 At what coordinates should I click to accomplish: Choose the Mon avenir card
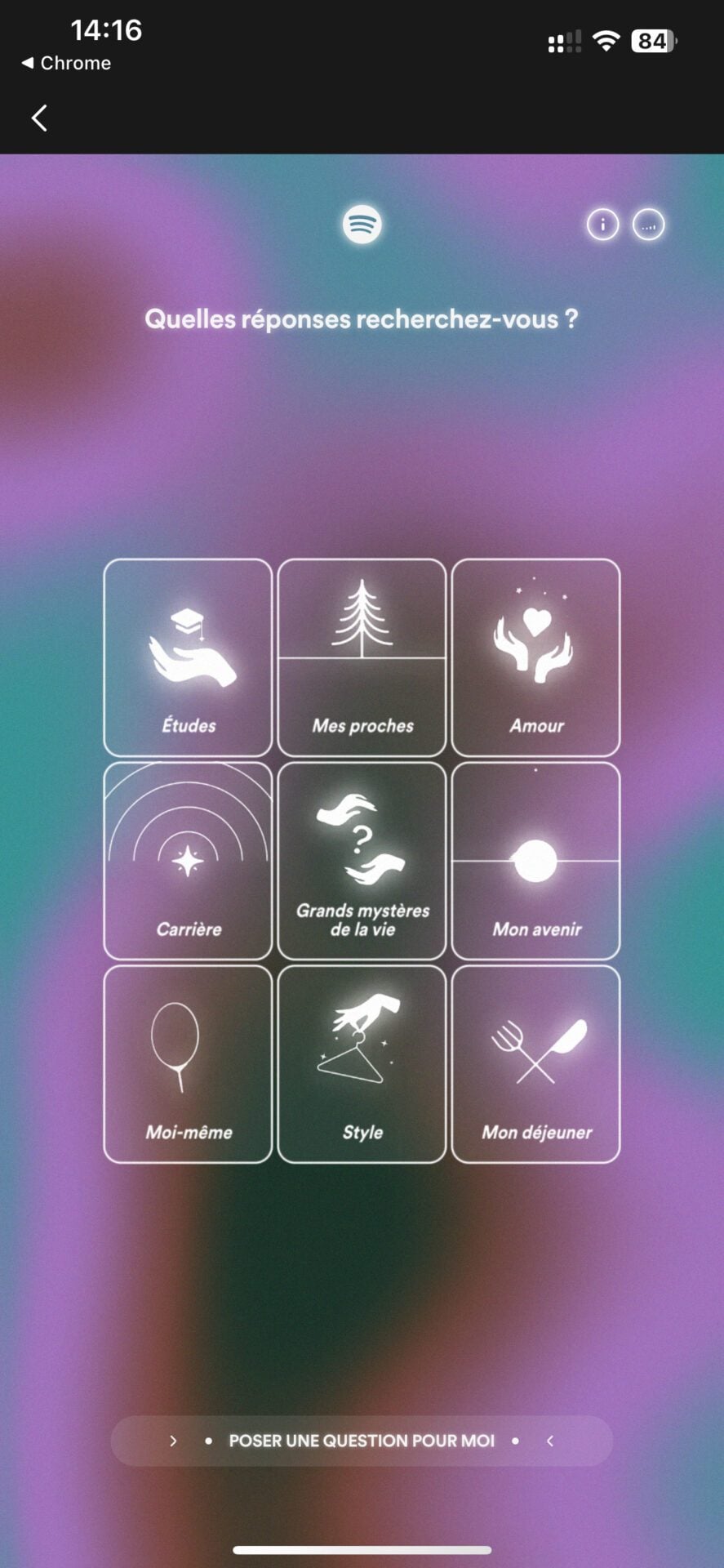pyautogui.click(x=535, y=861)
